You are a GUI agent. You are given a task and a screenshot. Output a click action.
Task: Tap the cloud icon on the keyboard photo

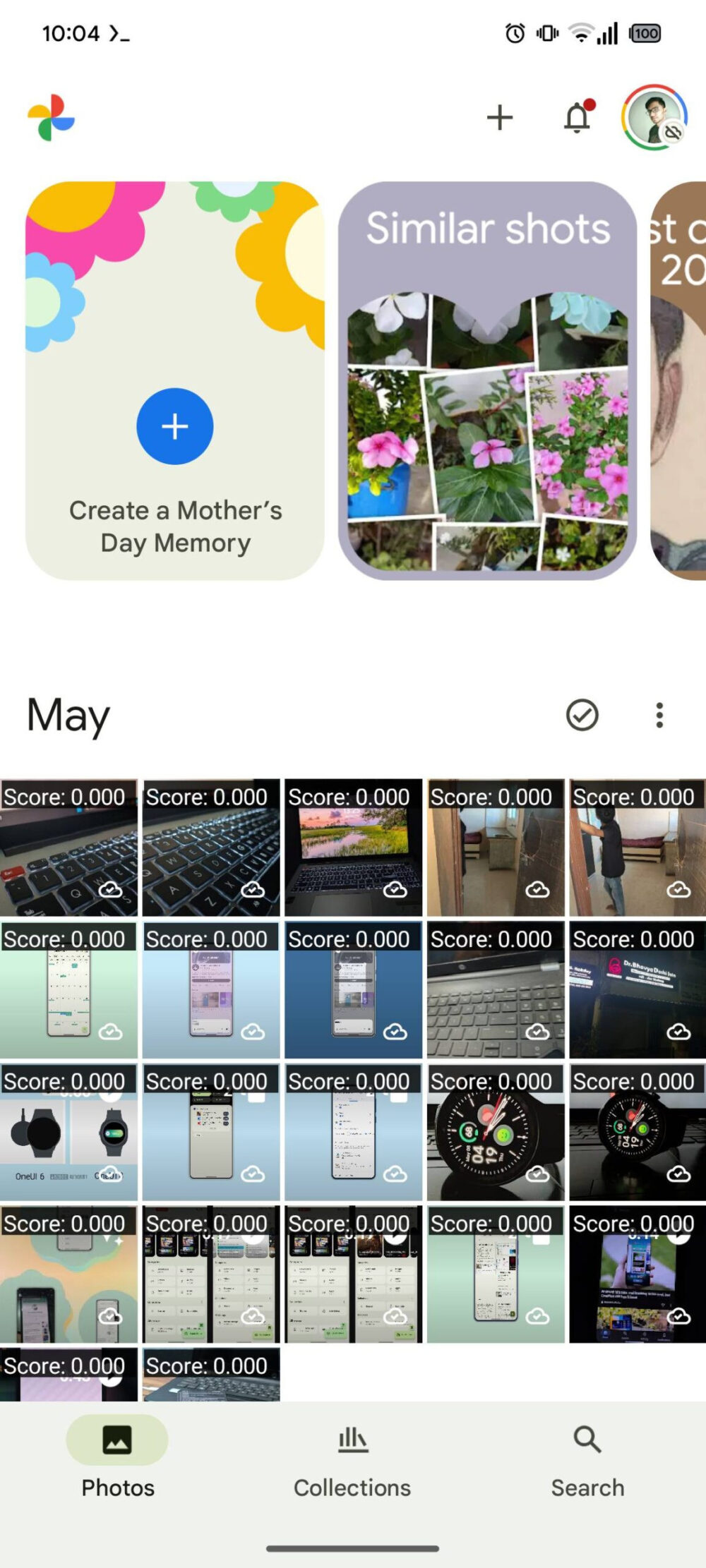coord(109,889)
